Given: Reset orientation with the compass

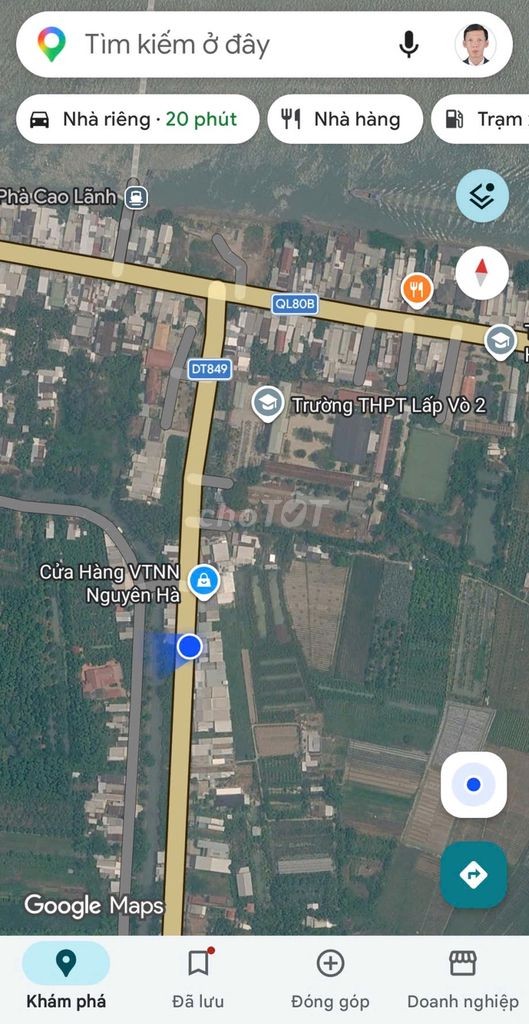Looking at the screenshot, I should coord(482,273).
